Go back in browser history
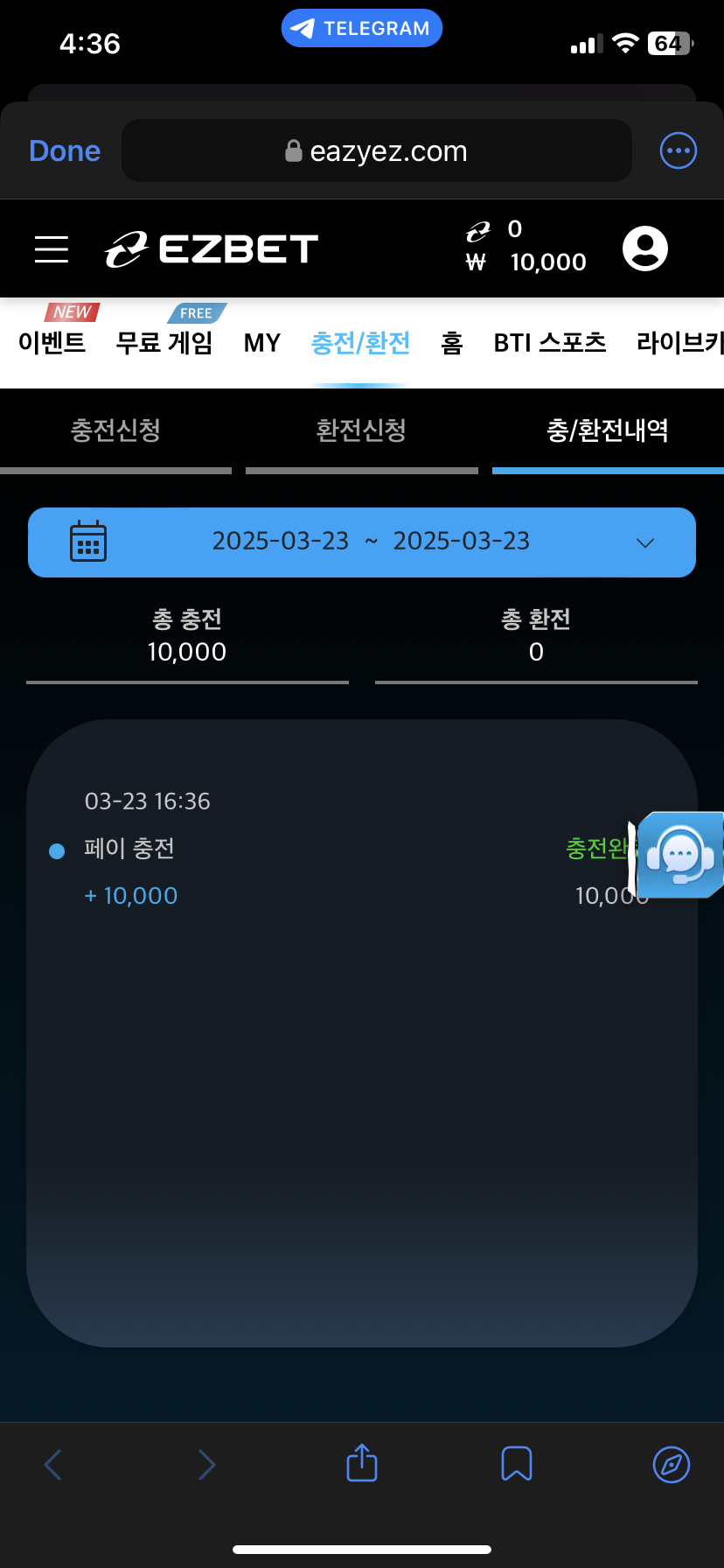724x1568 pixels. click(53, 1464)
